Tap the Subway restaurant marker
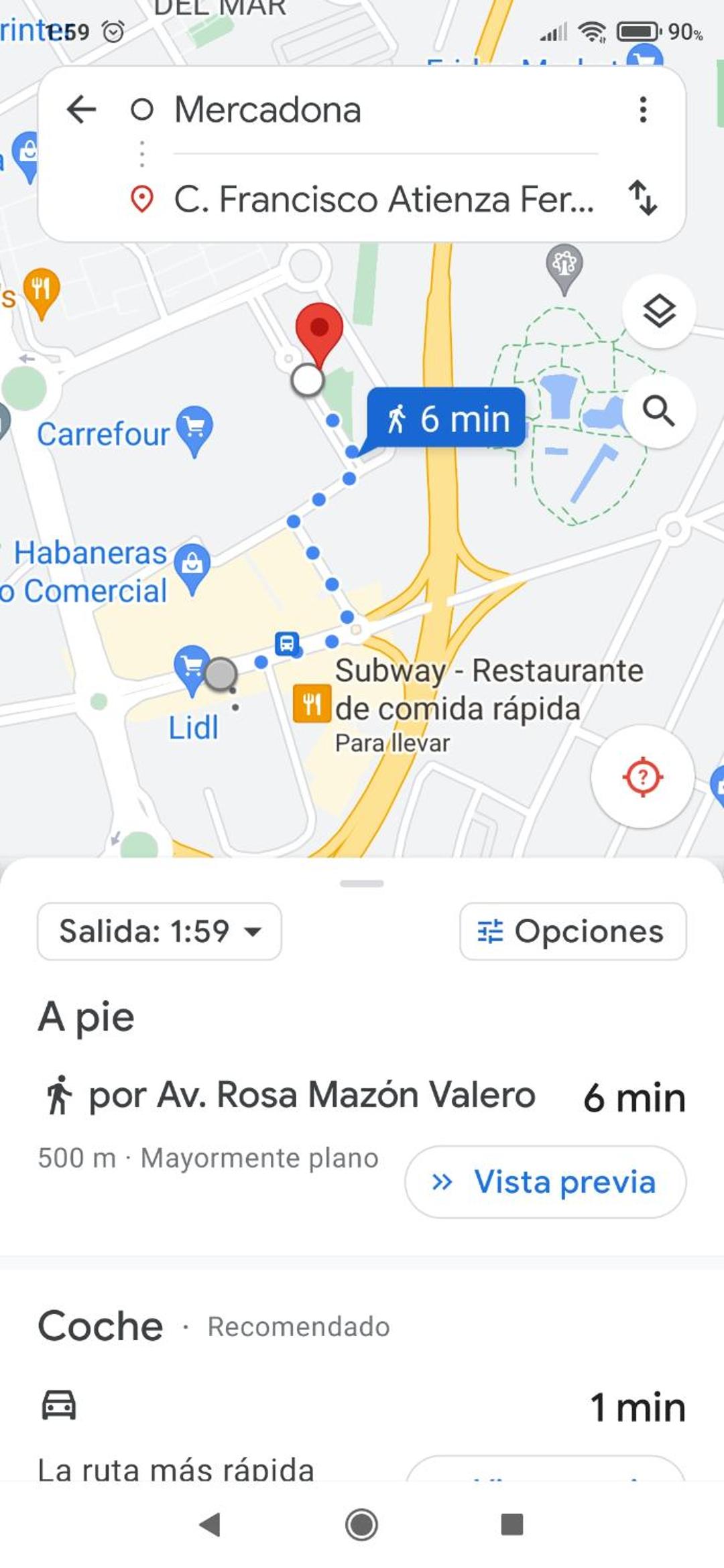 point(311,704)
